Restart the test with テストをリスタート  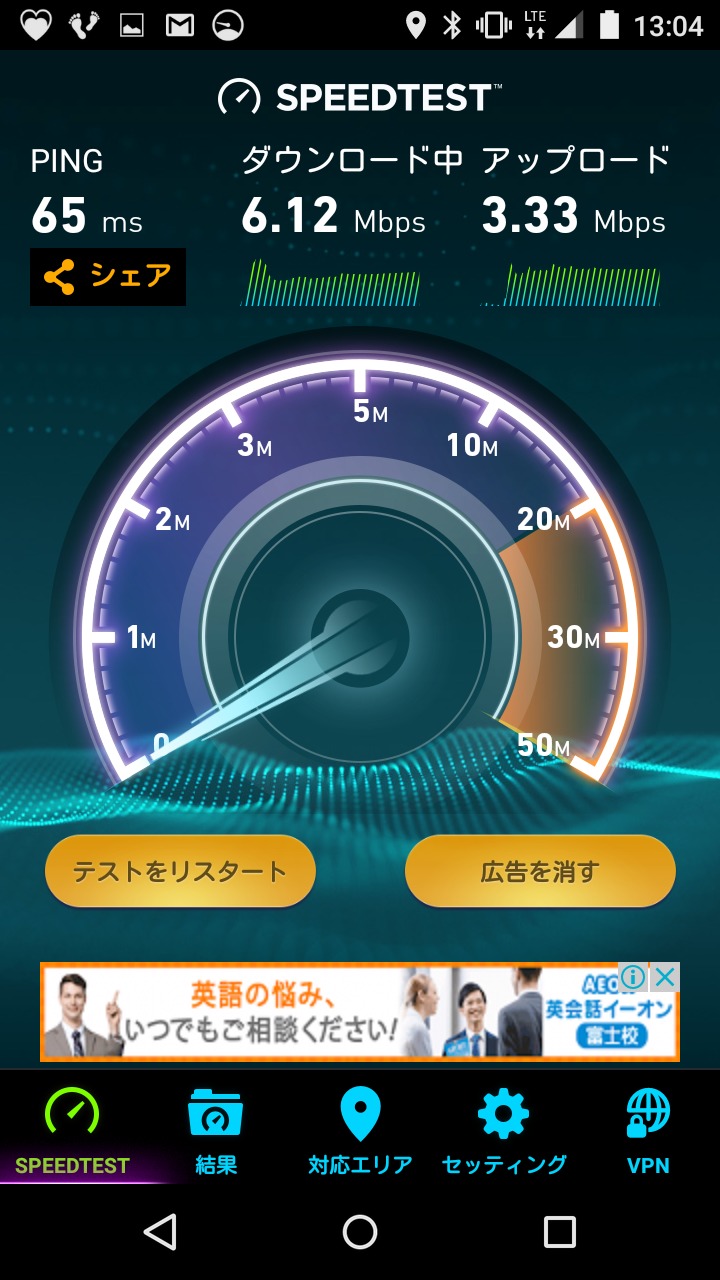pyautogui.click(x=180, y=871)
